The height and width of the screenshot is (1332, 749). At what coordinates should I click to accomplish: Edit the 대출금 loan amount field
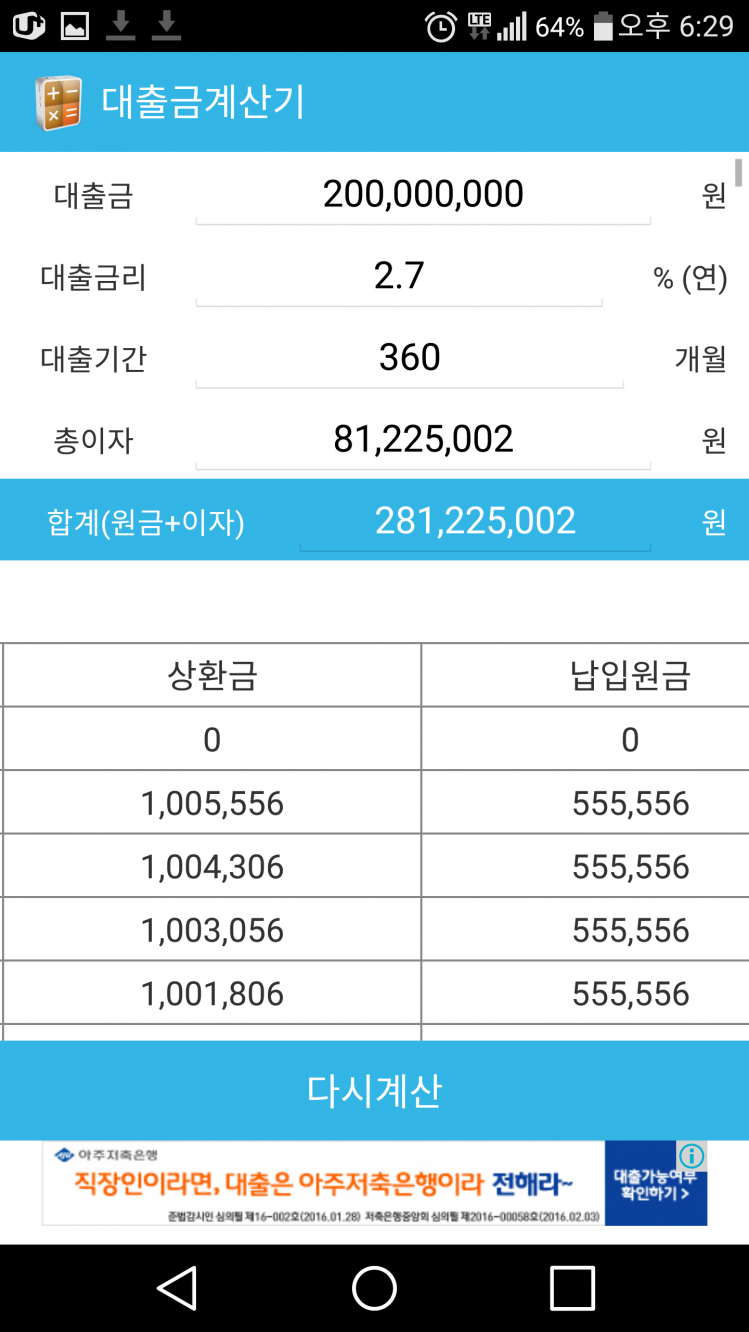pos(422,194)
